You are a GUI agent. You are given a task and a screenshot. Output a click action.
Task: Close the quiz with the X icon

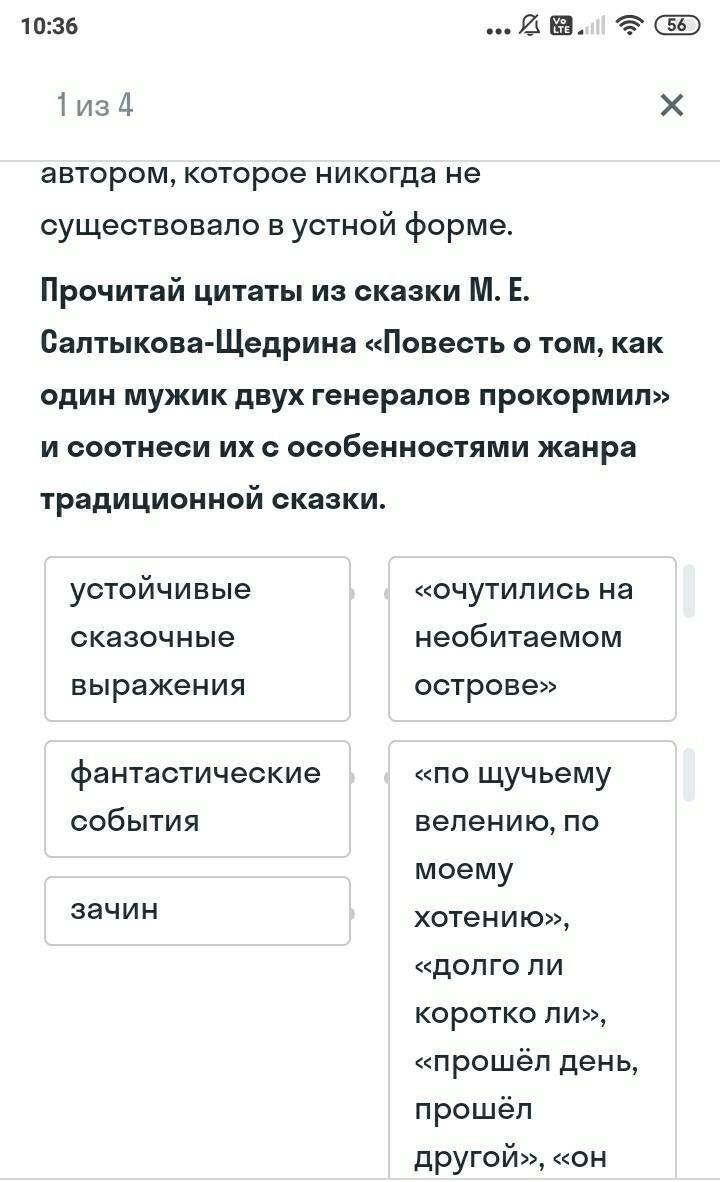pyautogui.click(x=671, y=105)
